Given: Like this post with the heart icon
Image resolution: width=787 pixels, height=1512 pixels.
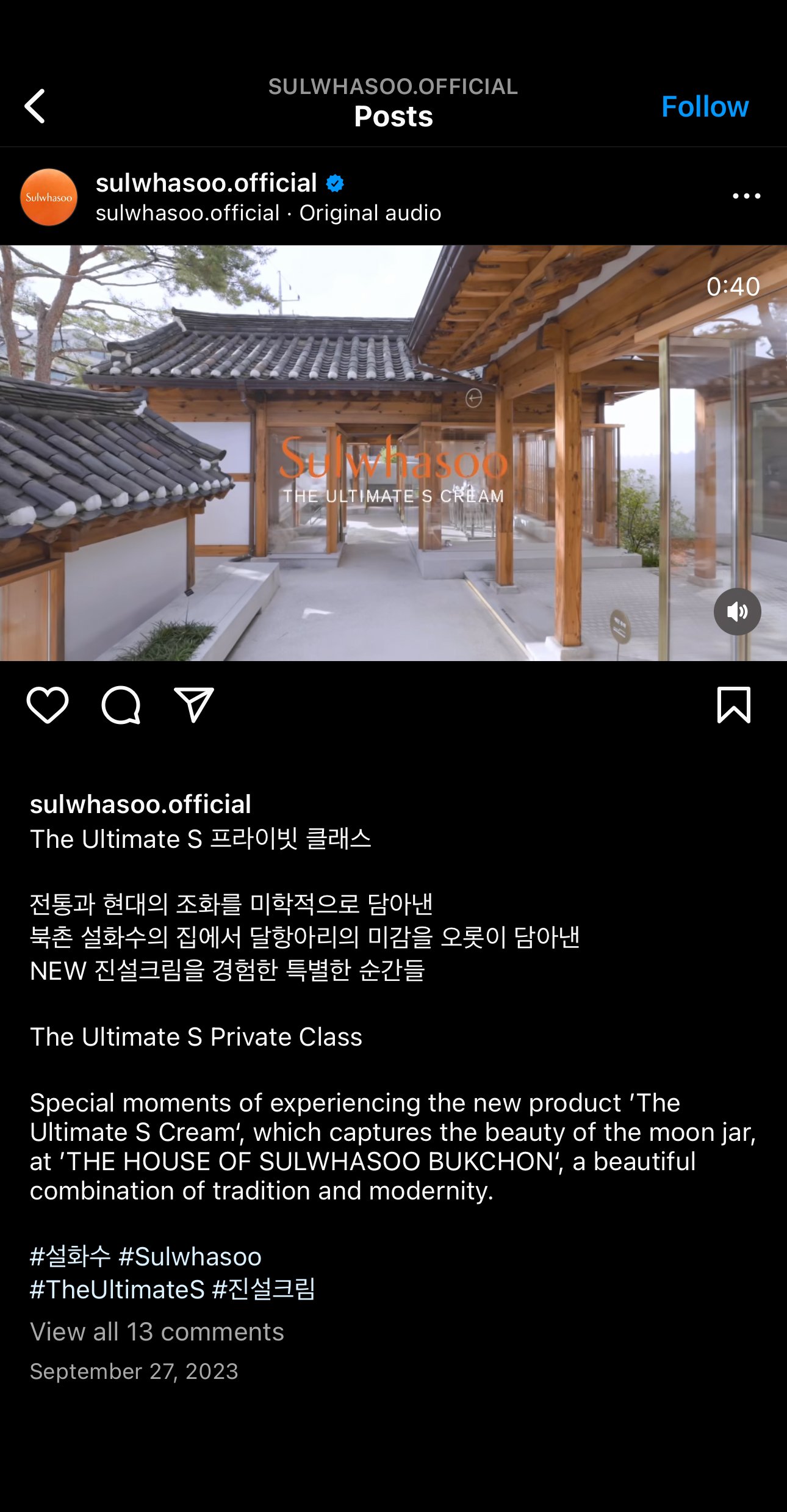Looking at the screenshot, I should pyautogui.click(x=48, y=705).
